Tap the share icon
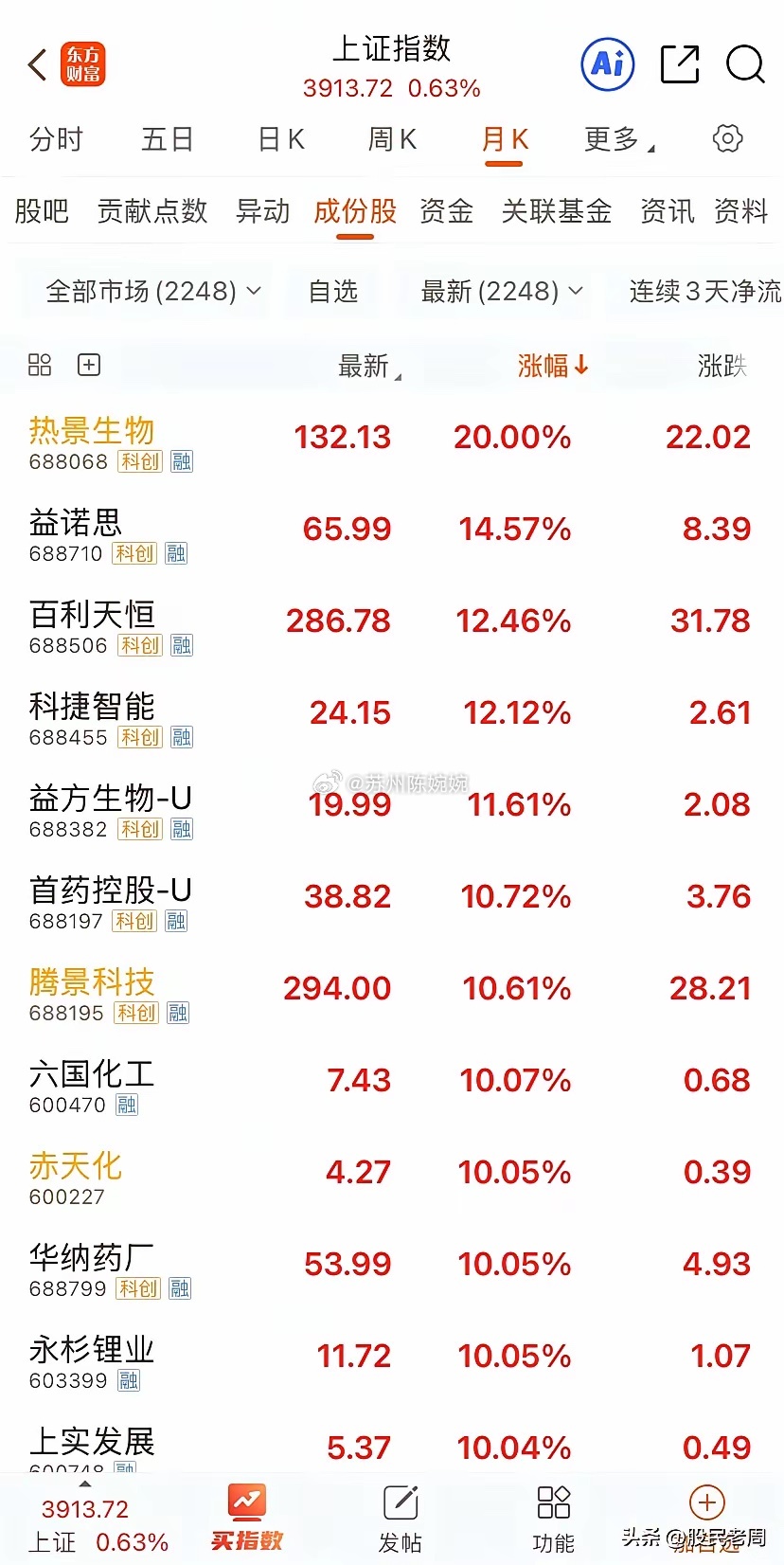The height and width of the screenshot is (1565, 784). (x=679, y=64)
